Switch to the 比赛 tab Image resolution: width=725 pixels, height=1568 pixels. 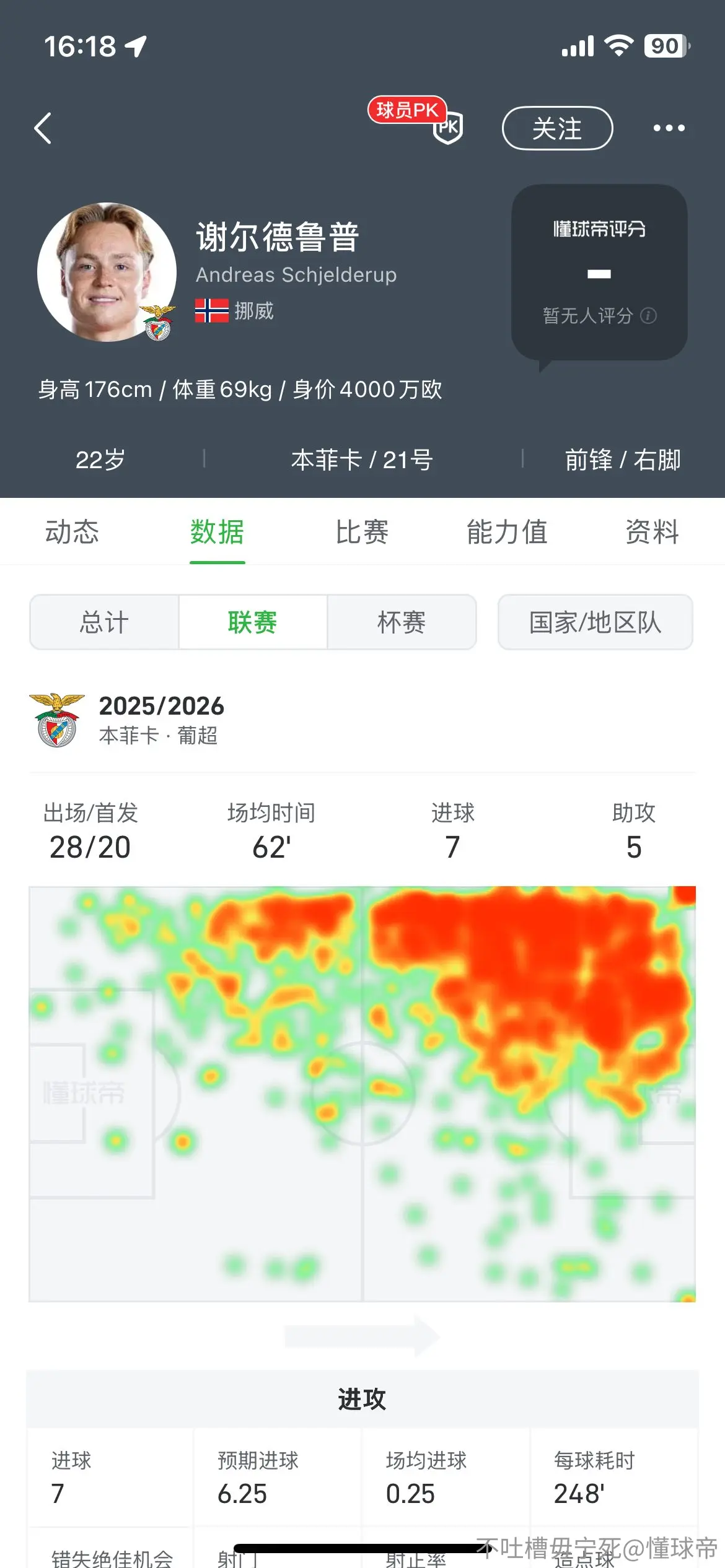coord(362,532)
